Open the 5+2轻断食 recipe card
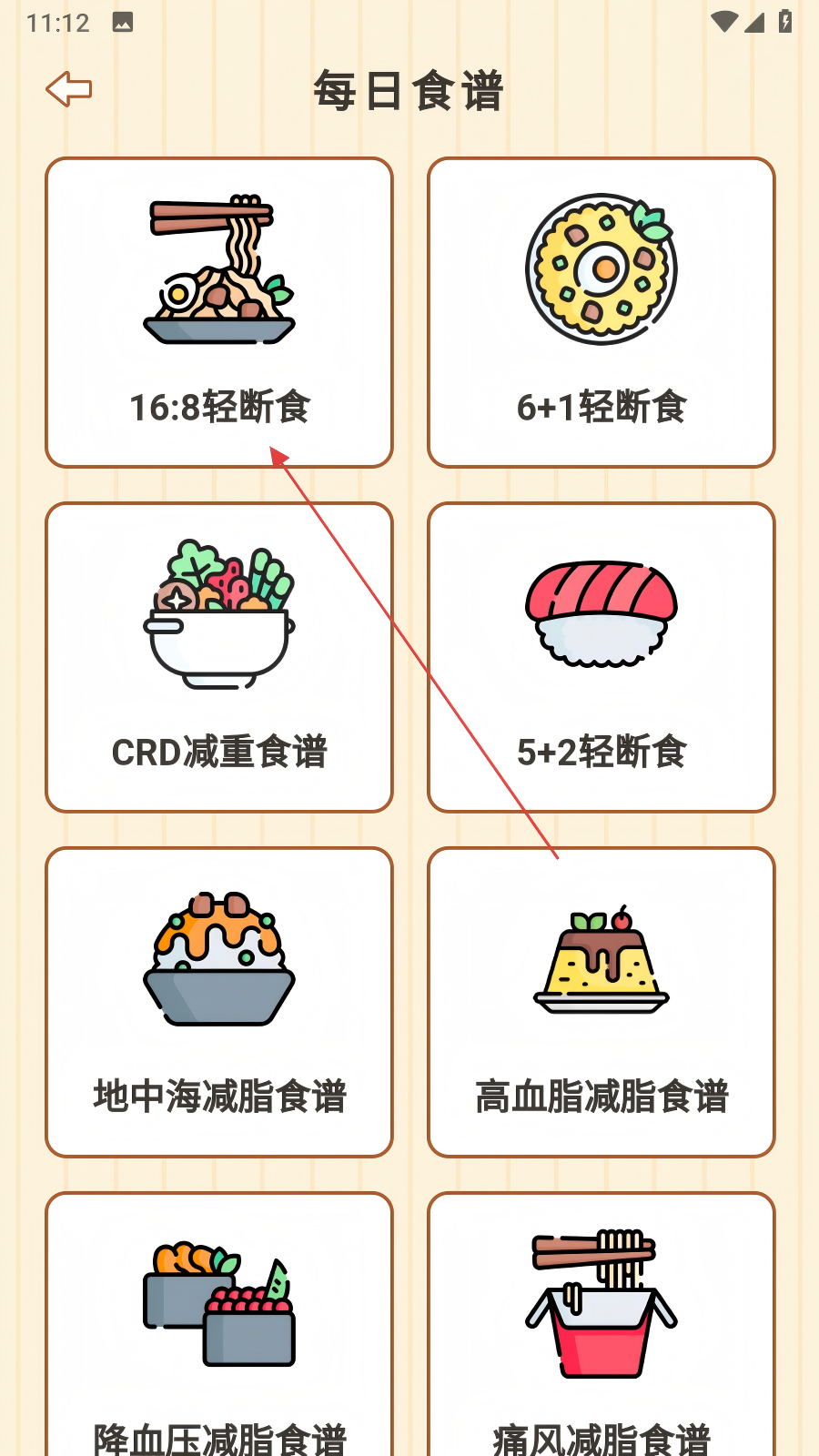819x1456 pixels. (601, 657)
